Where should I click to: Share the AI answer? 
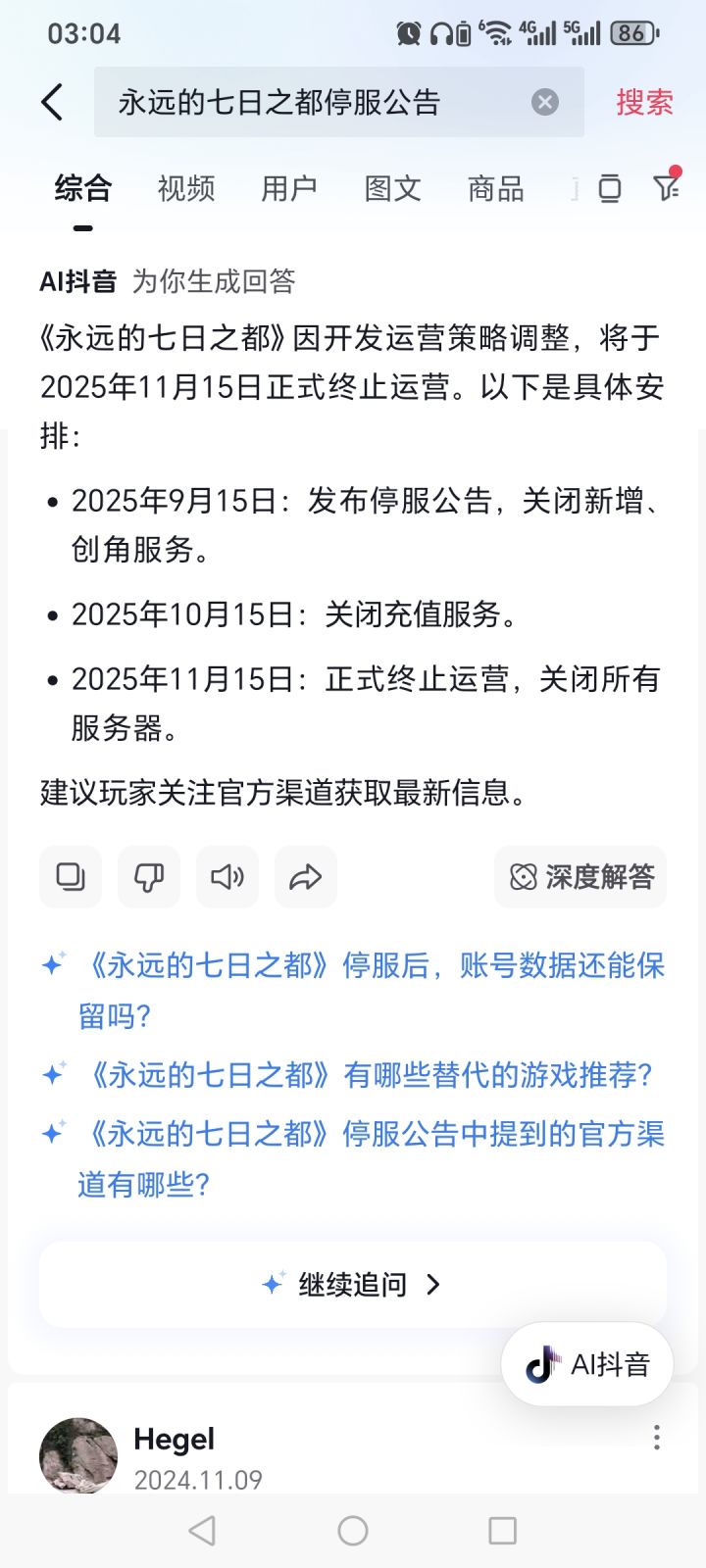306,876
